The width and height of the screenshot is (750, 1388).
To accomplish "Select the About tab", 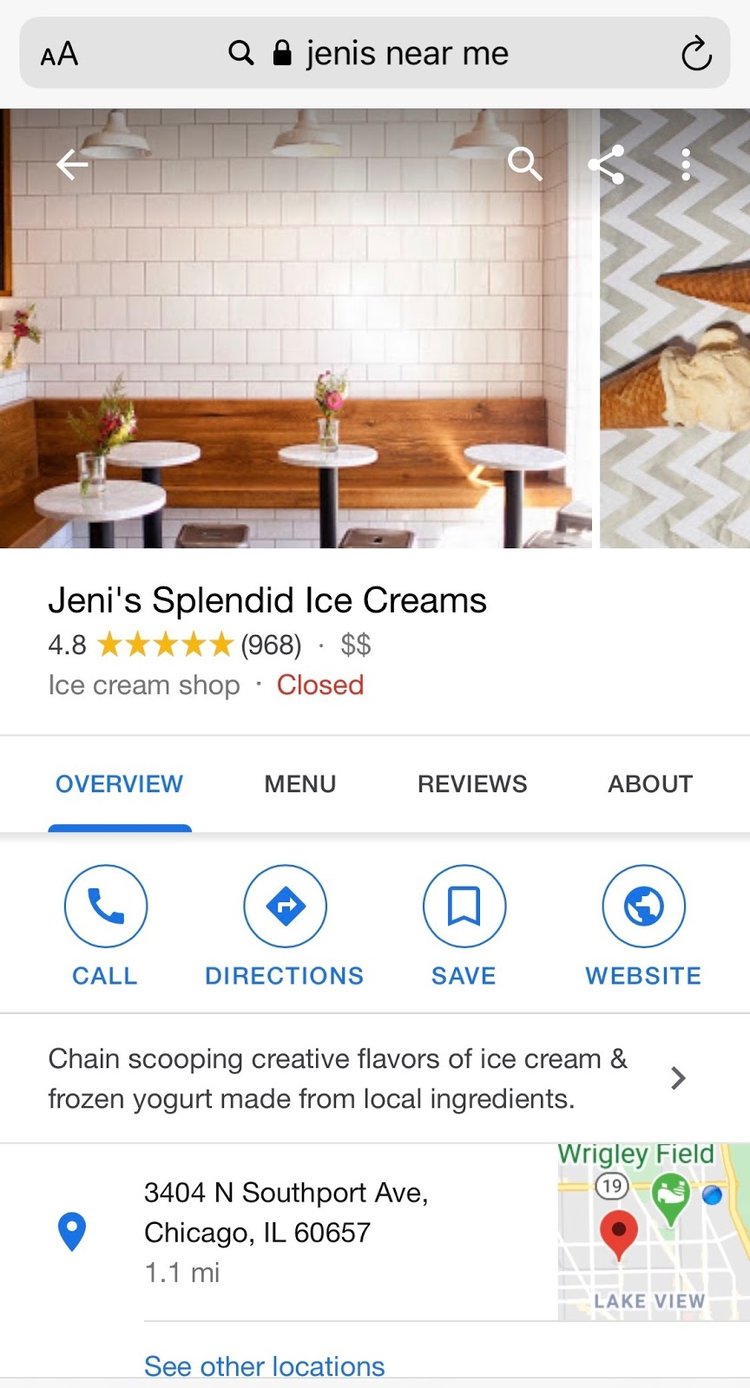I will 649,784.
